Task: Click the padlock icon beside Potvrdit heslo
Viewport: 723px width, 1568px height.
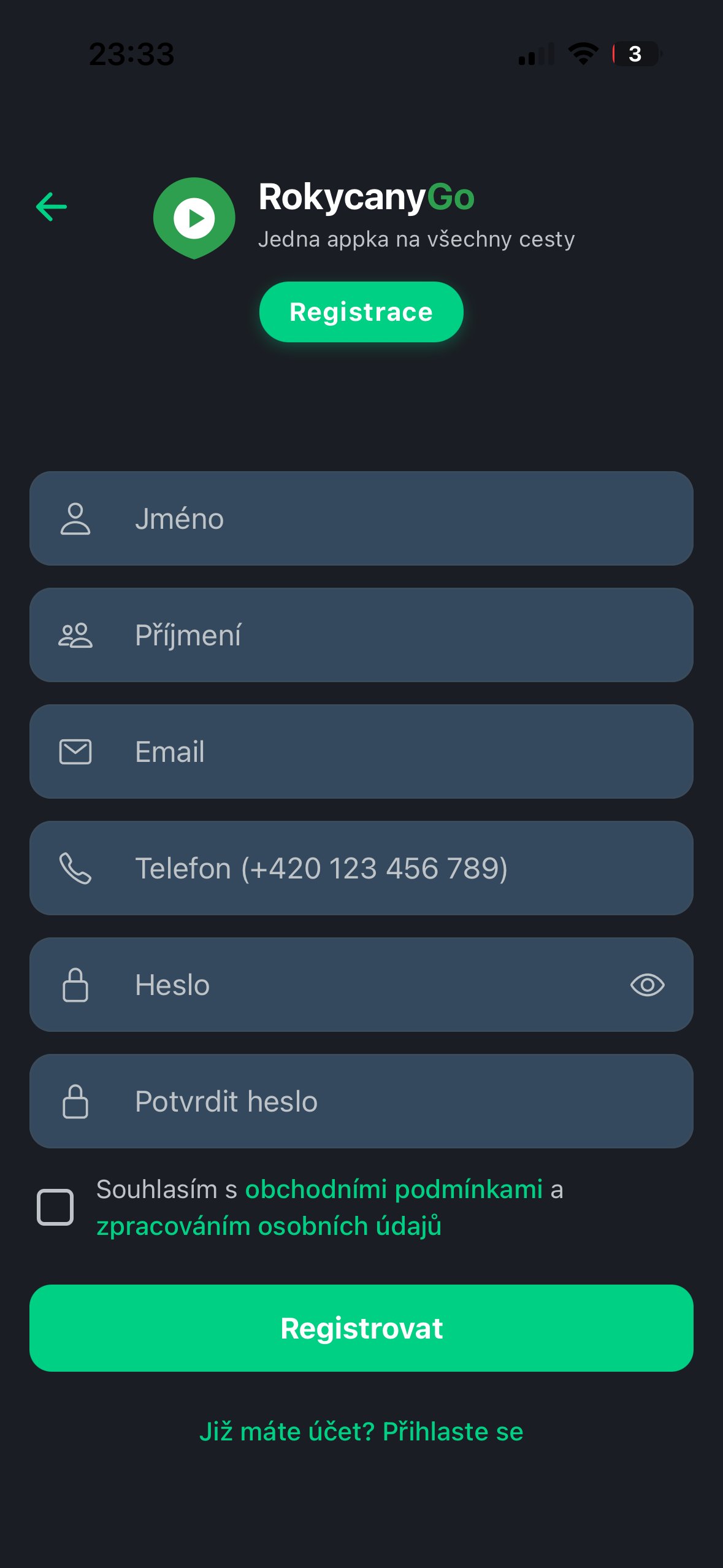Action: point(76,1101)
